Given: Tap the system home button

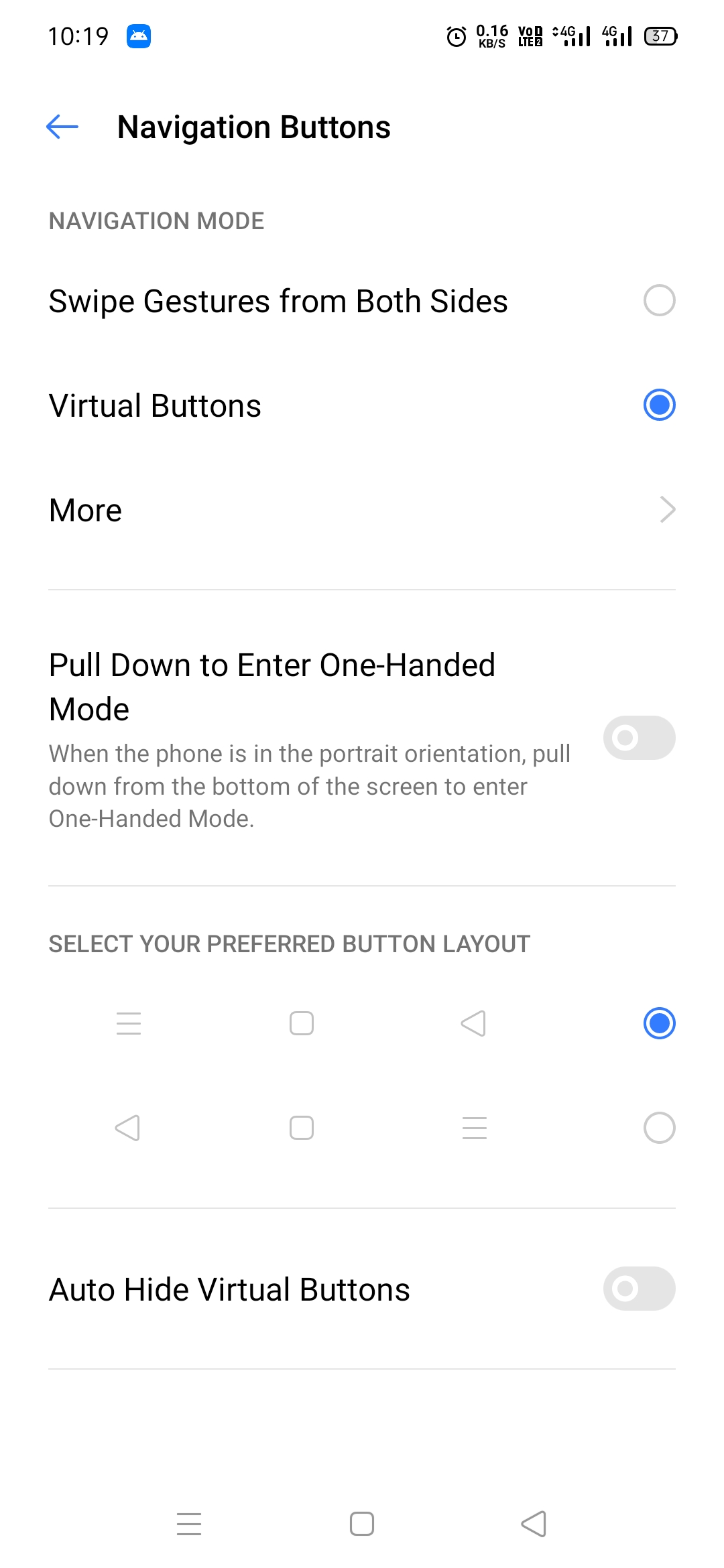Looking at the screenshot, I should [362, 1524].
